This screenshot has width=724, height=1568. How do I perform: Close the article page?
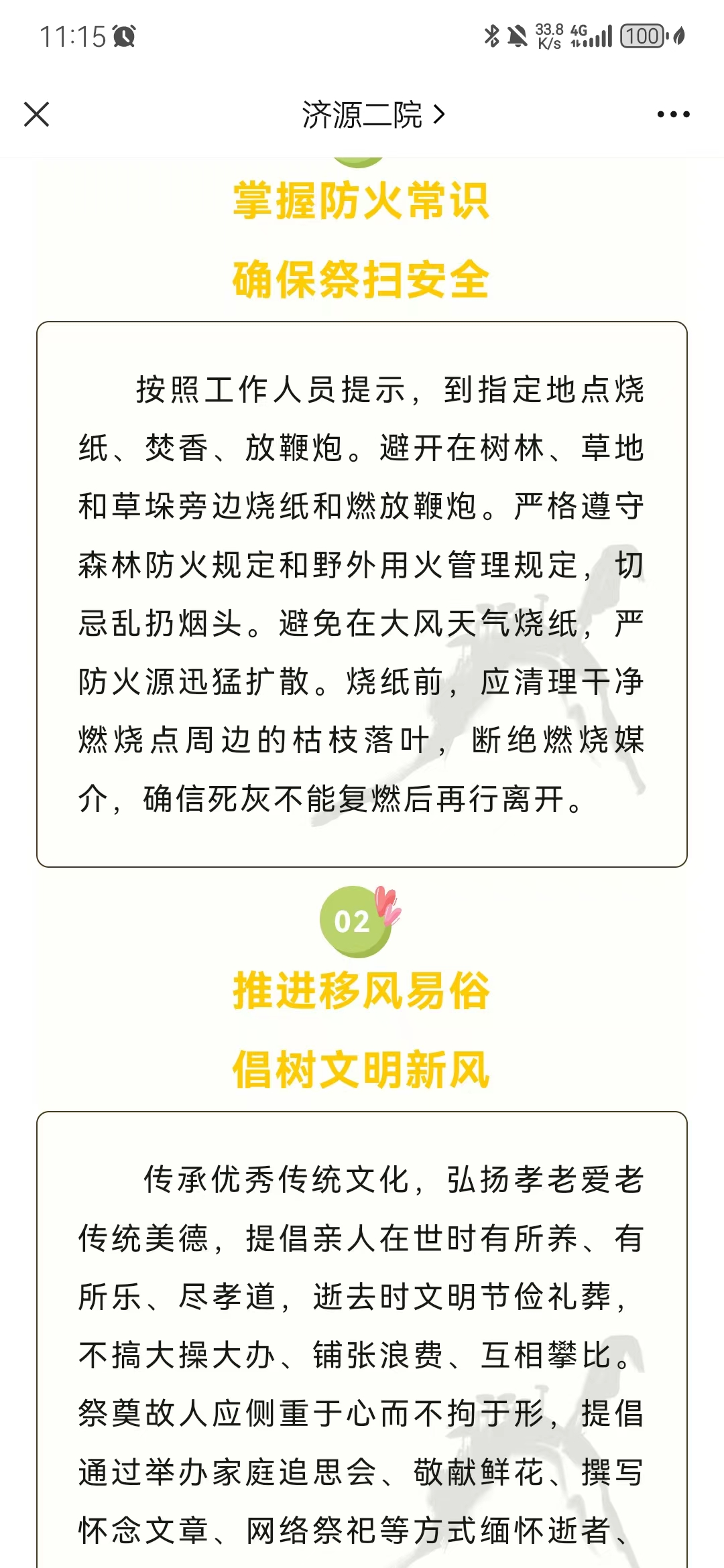click(37, 114)
